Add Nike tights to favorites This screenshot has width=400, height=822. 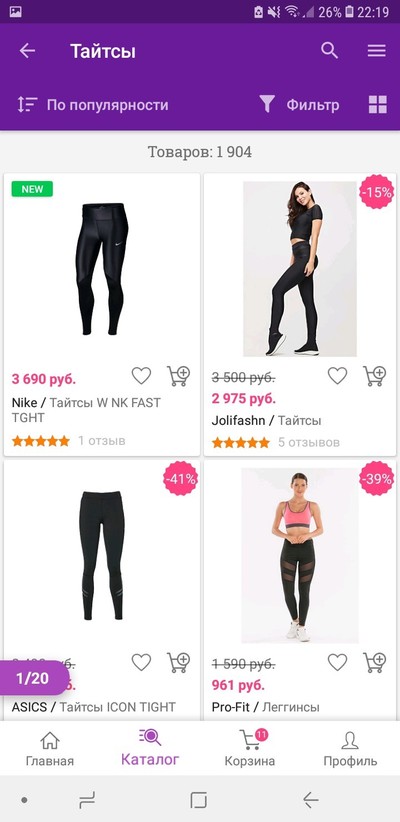click(x=141, y=375)
